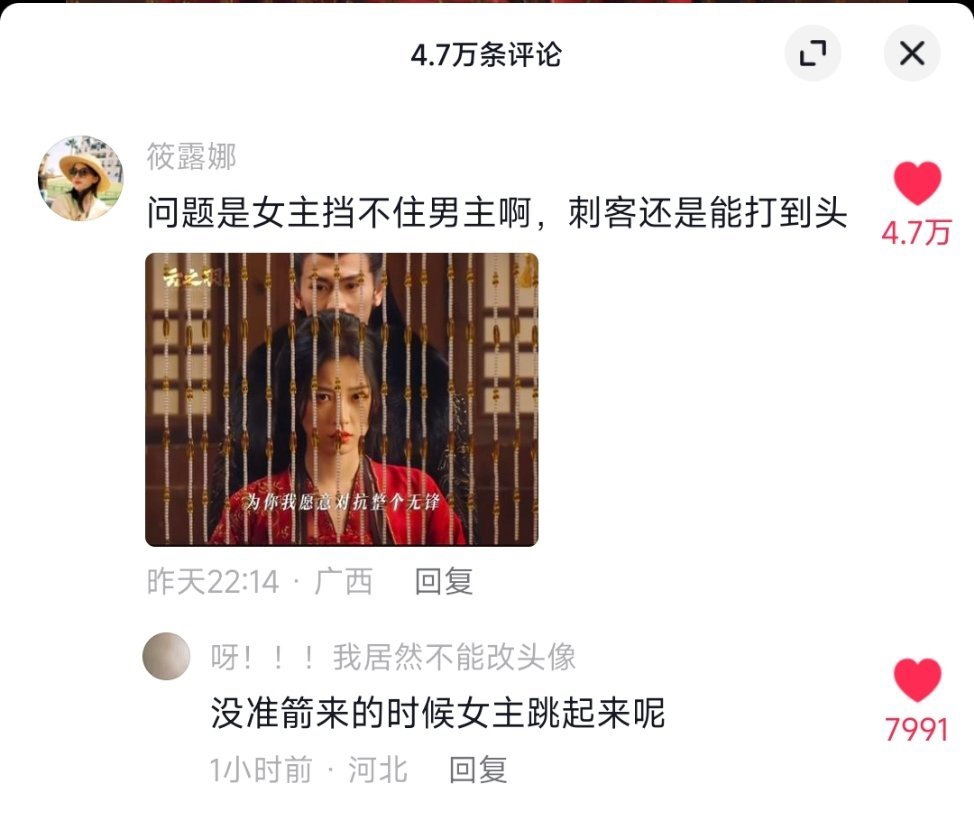Open the image in 筱露娜's comment
This screenshot has height=814, width=974.
(341, 399)
